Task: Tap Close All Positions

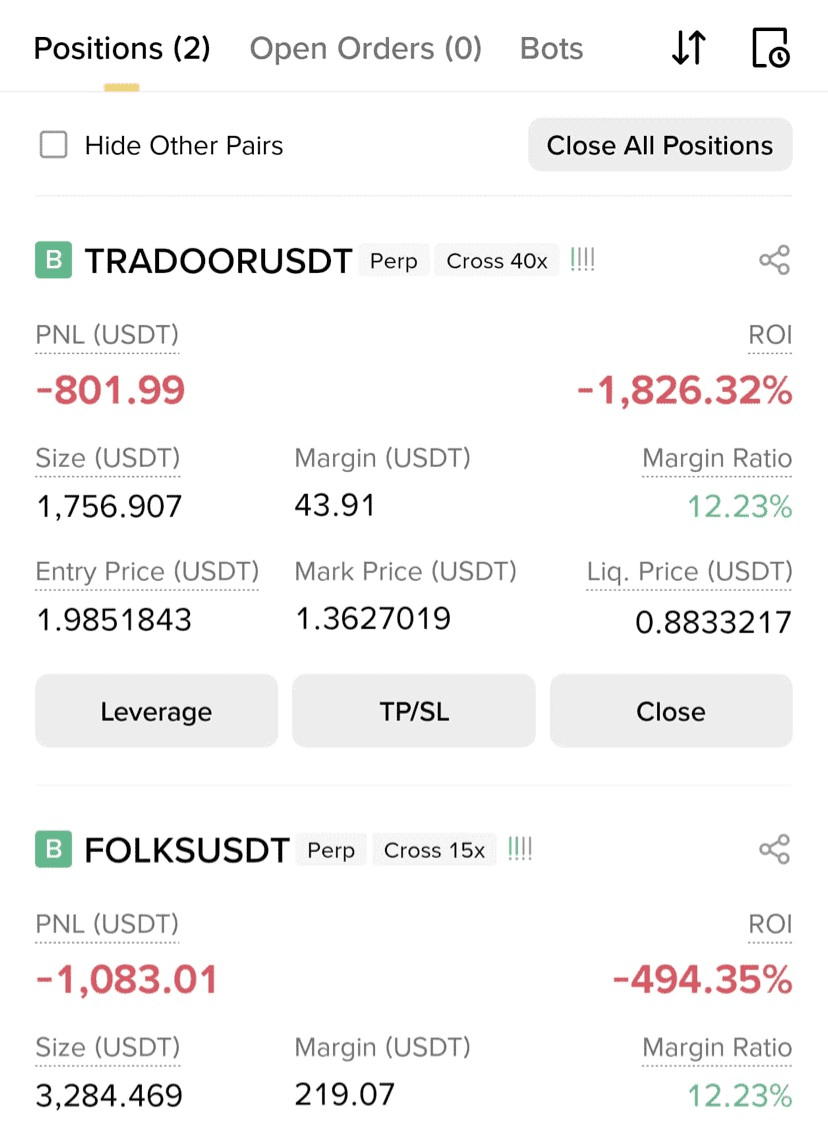Action: pyautogui.click(x=660, y=145)
